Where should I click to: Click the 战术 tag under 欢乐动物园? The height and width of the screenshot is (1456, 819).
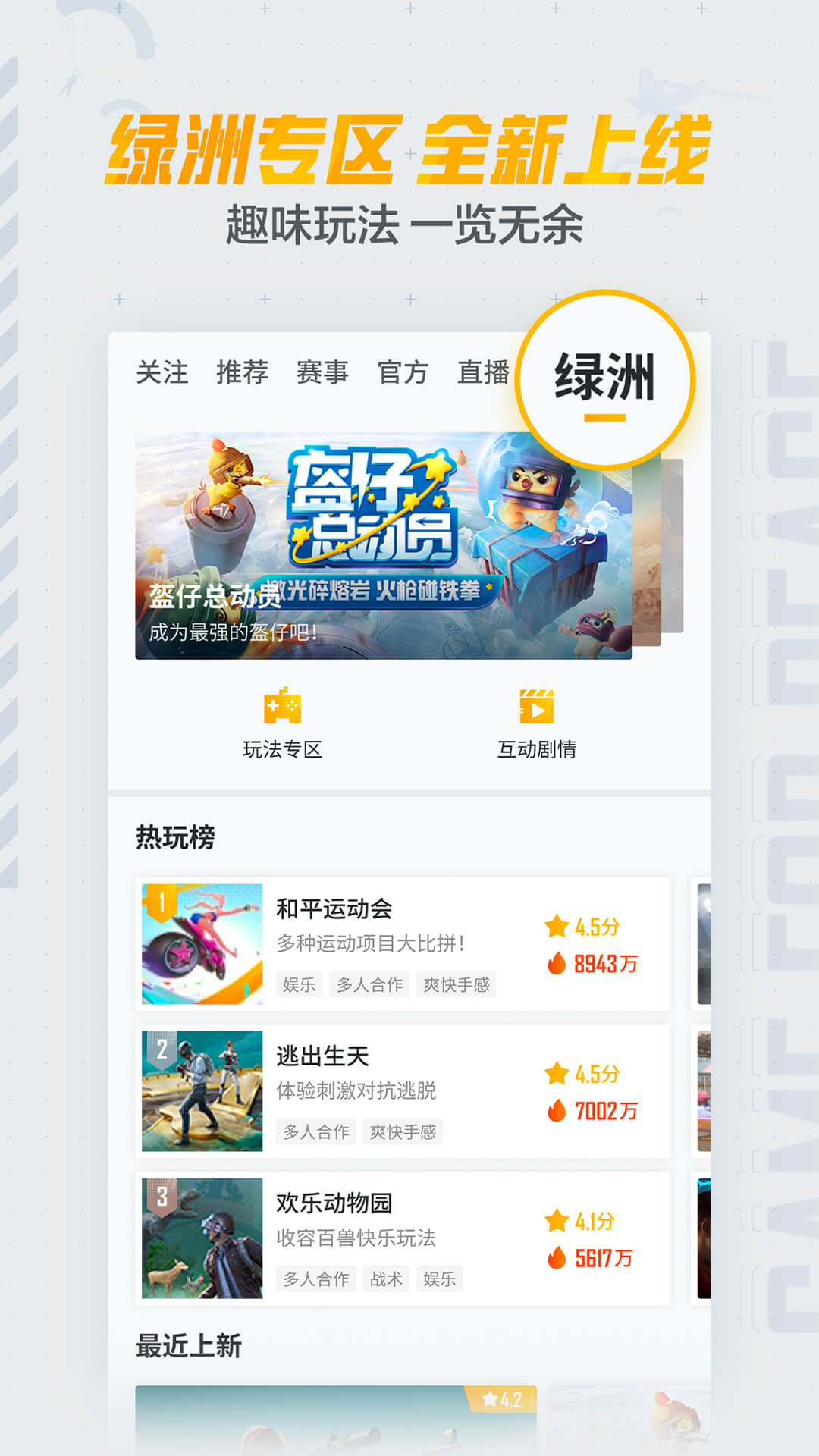coord(387,1279)
